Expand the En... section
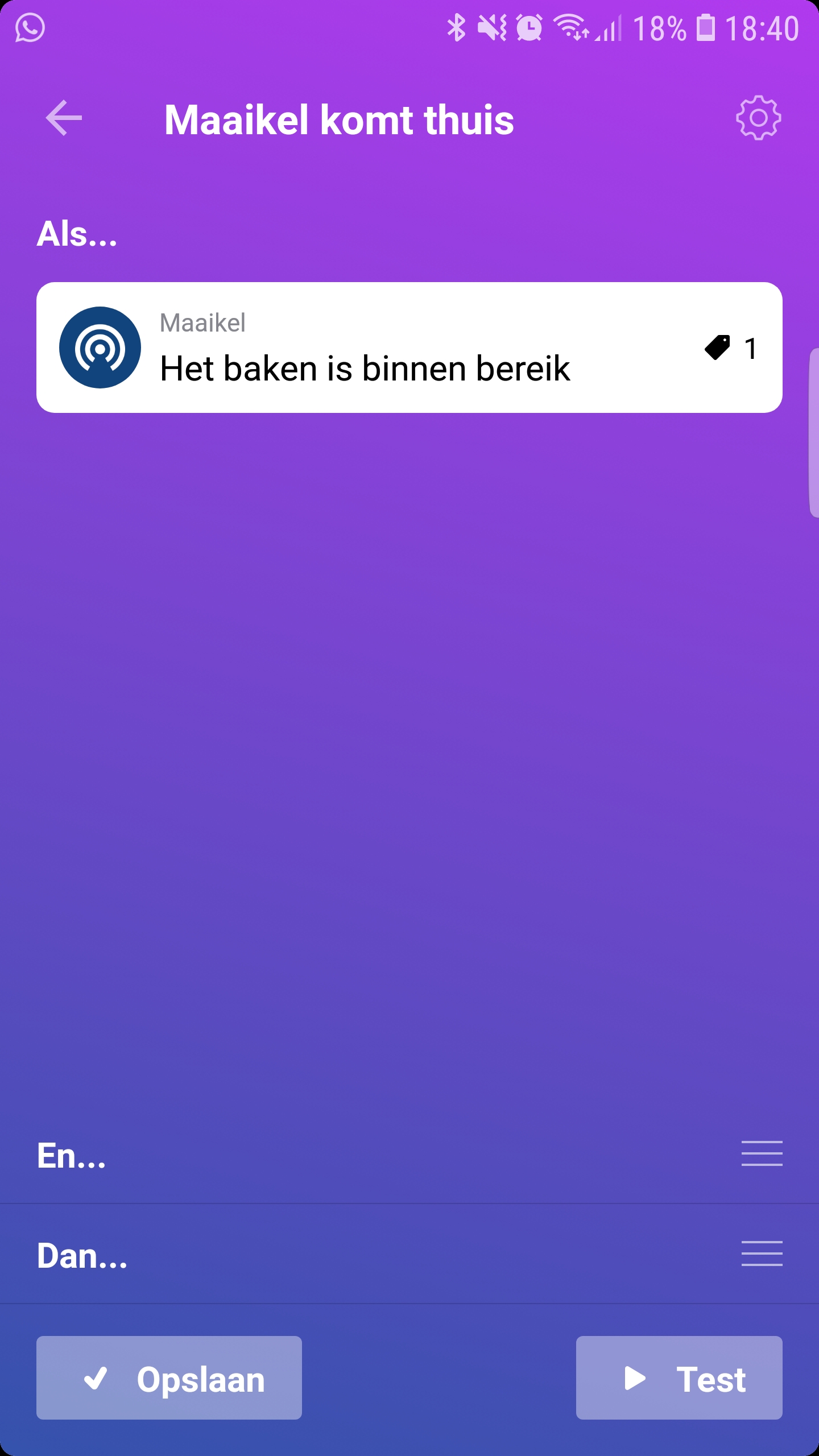The width and height of the screenshot is (819, 1456). tap(762, 1153)
